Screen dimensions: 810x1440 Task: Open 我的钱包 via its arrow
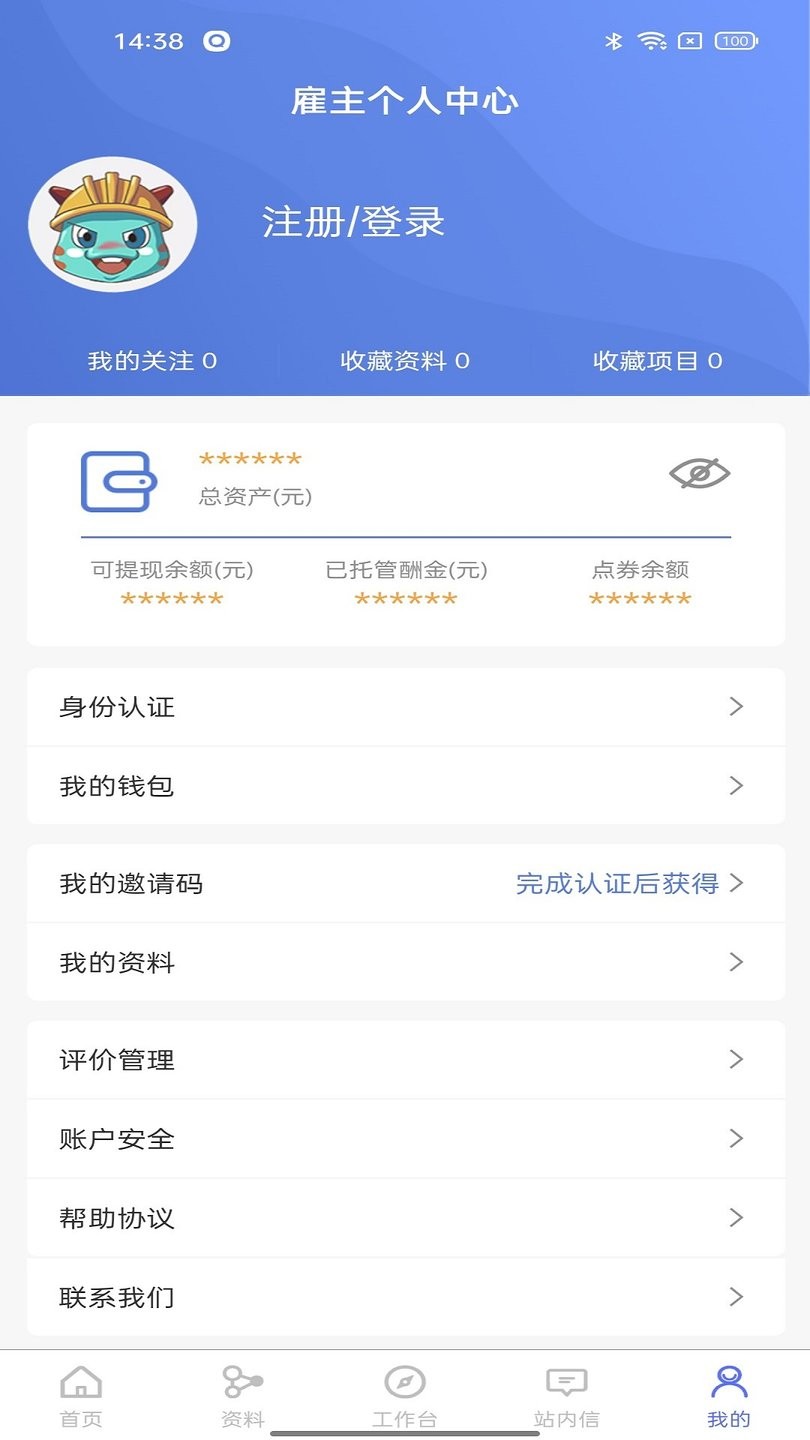point(736,785)
